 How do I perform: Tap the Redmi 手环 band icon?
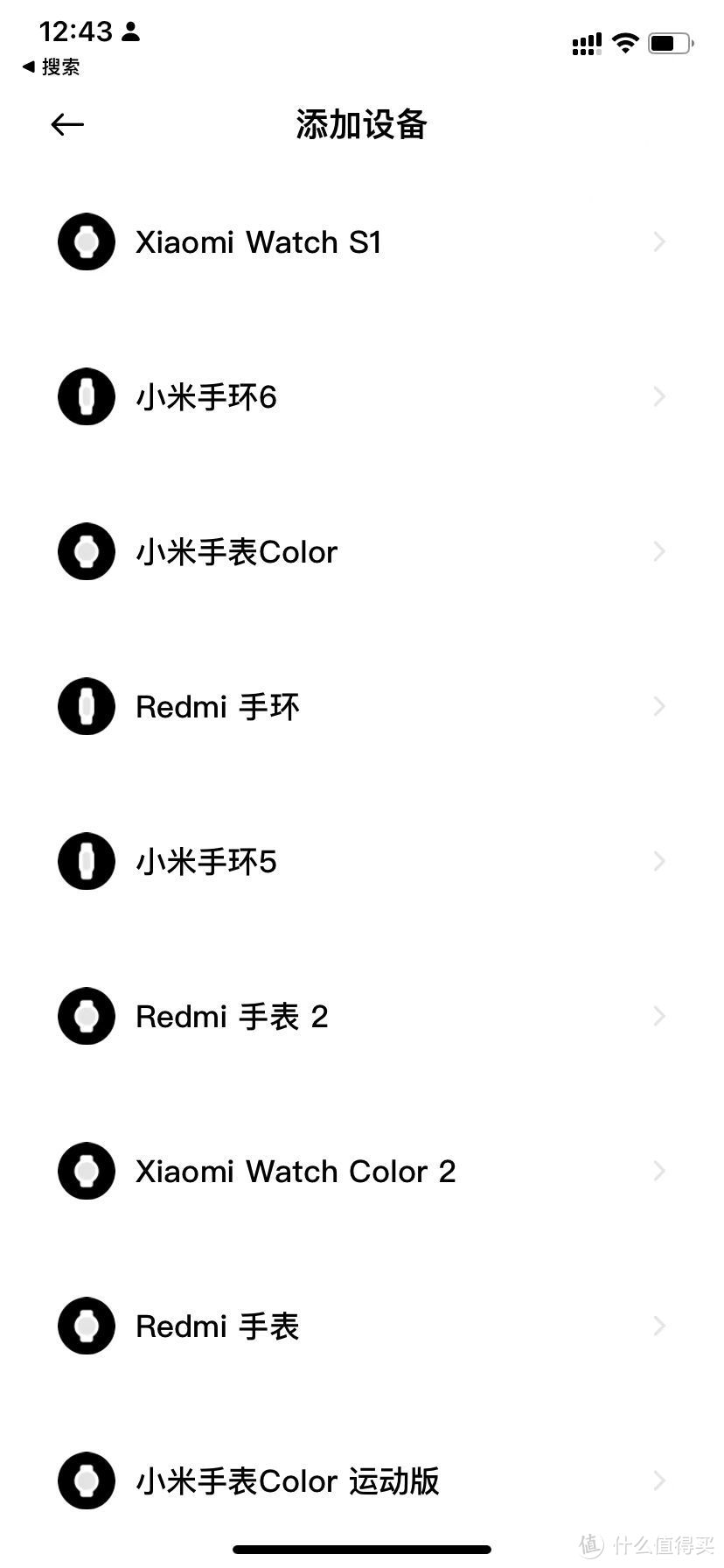click(x=85, y=706)
